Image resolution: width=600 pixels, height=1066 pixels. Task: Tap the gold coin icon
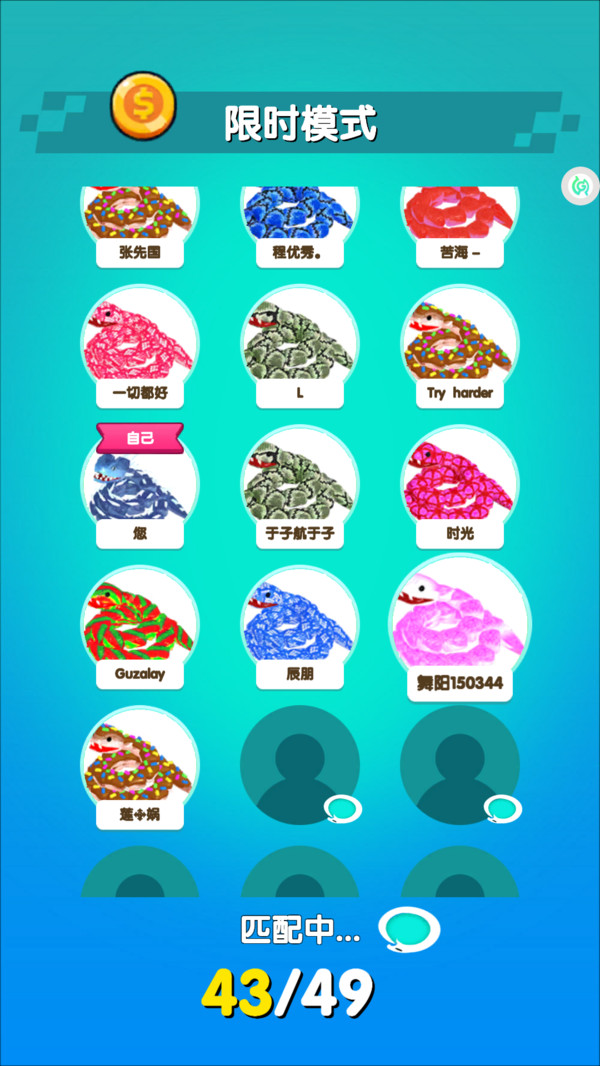click(143, 104)
